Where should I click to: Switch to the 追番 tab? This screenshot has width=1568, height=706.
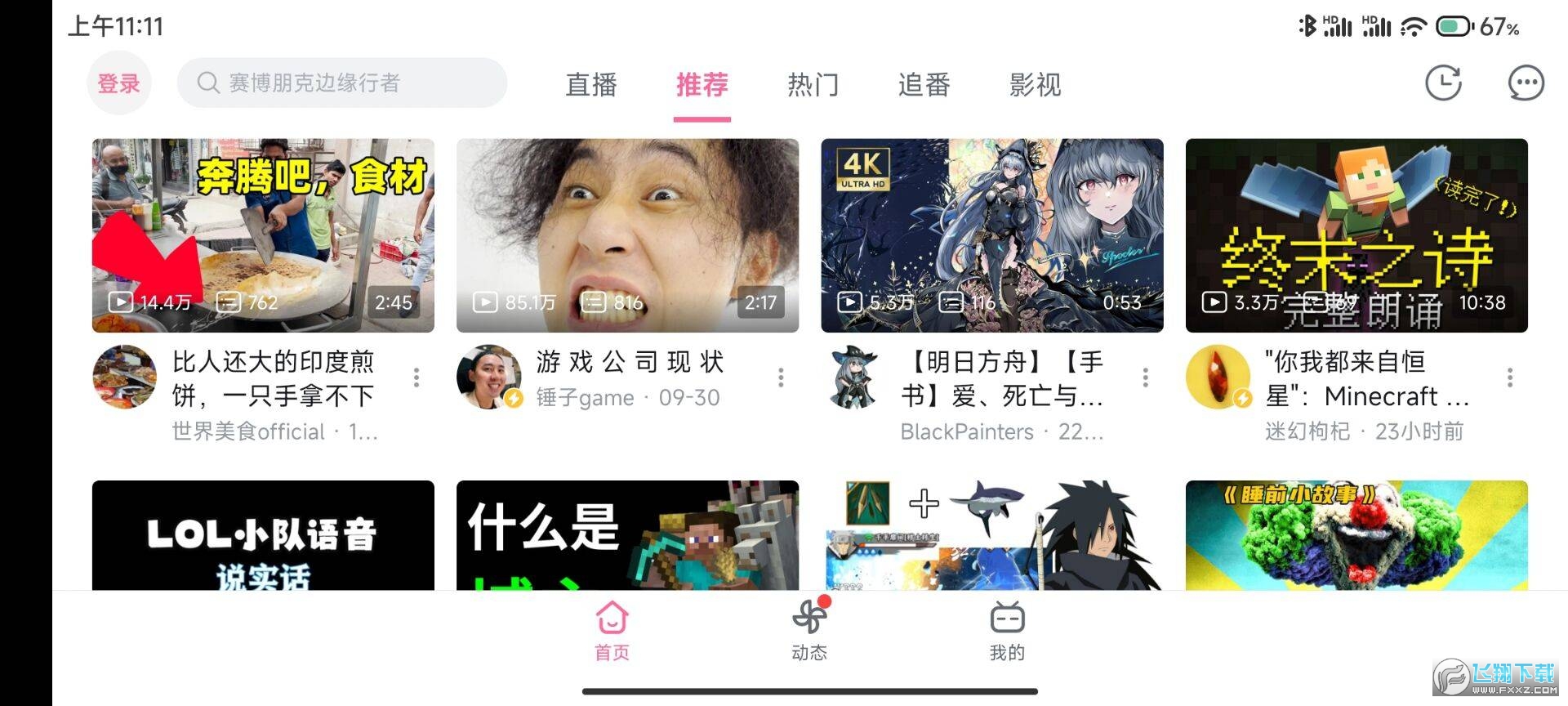(924, 85)
